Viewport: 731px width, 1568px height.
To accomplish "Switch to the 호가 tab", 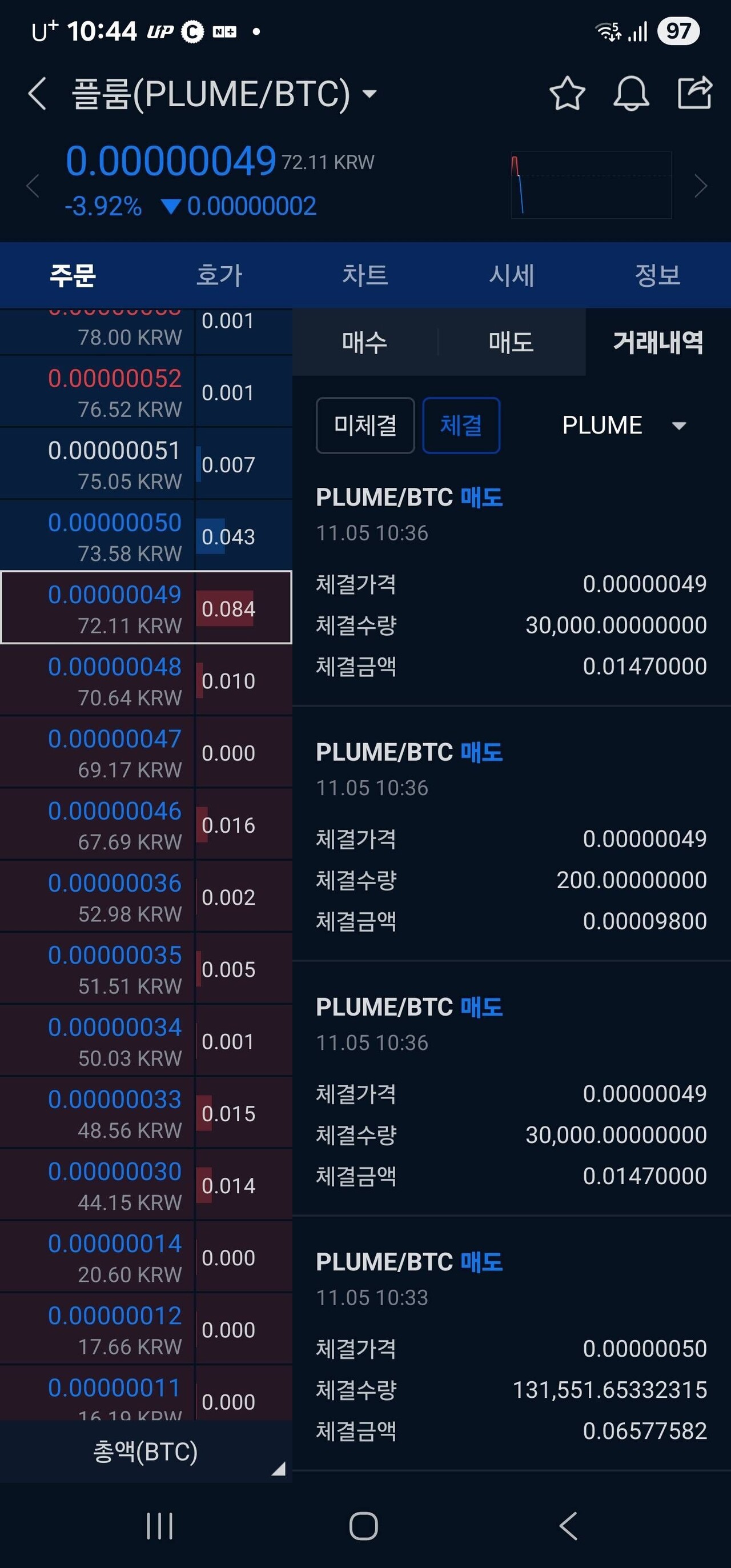I will (x=219, y=275).
